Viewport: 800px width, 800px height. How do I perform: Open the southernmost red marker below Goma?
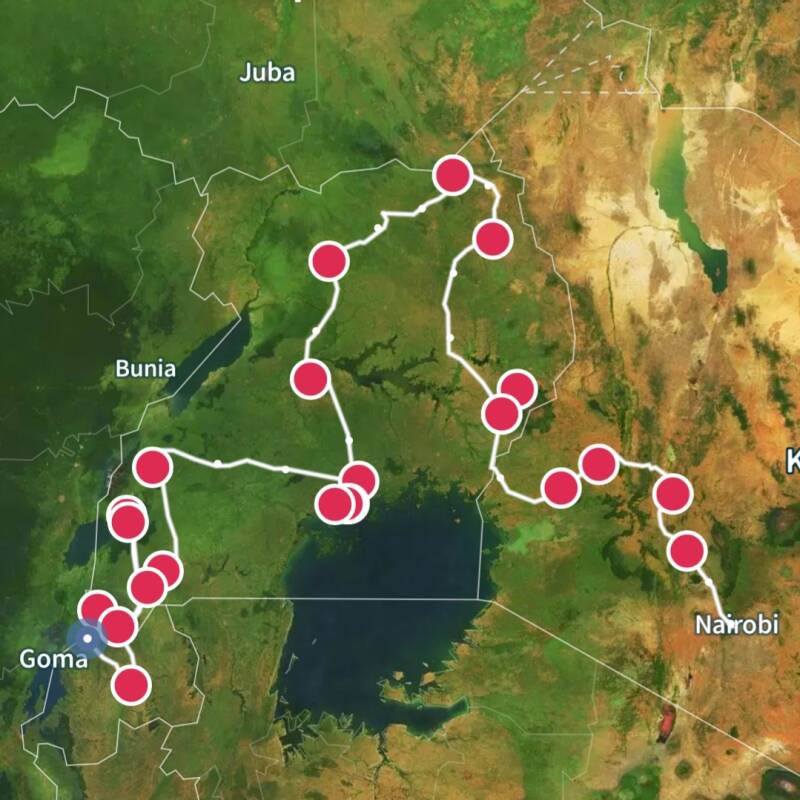131,685
